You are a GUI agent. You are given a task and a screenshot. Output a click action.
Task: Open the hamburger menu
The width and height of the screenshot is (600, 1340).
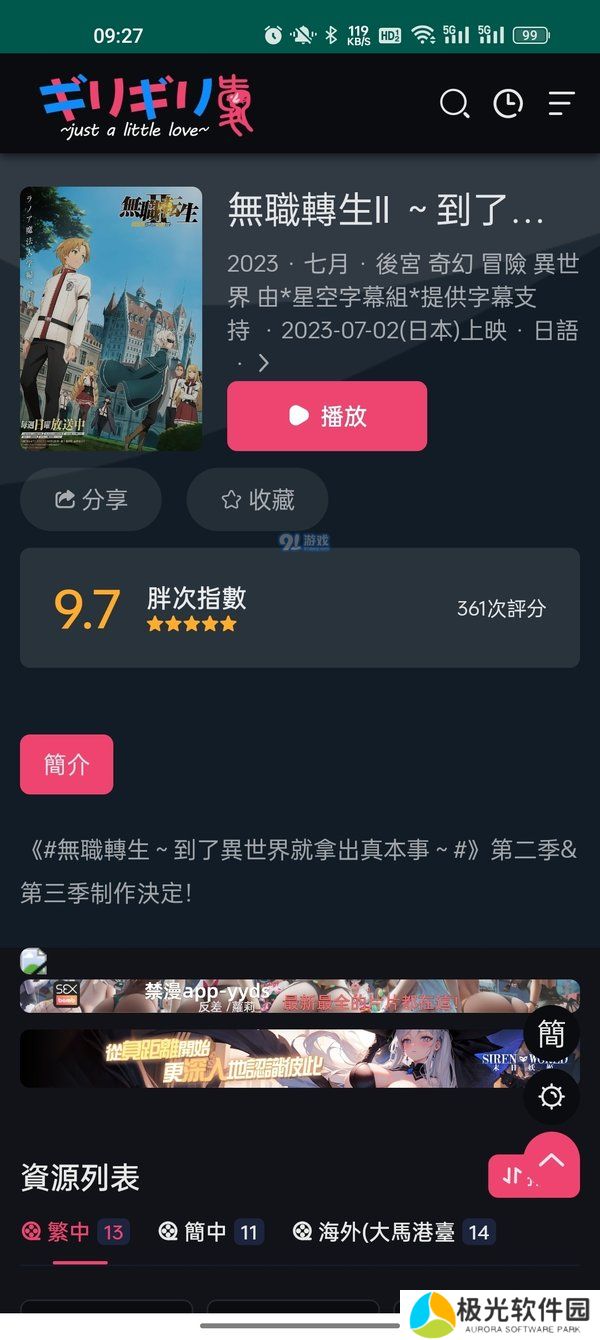561,103
